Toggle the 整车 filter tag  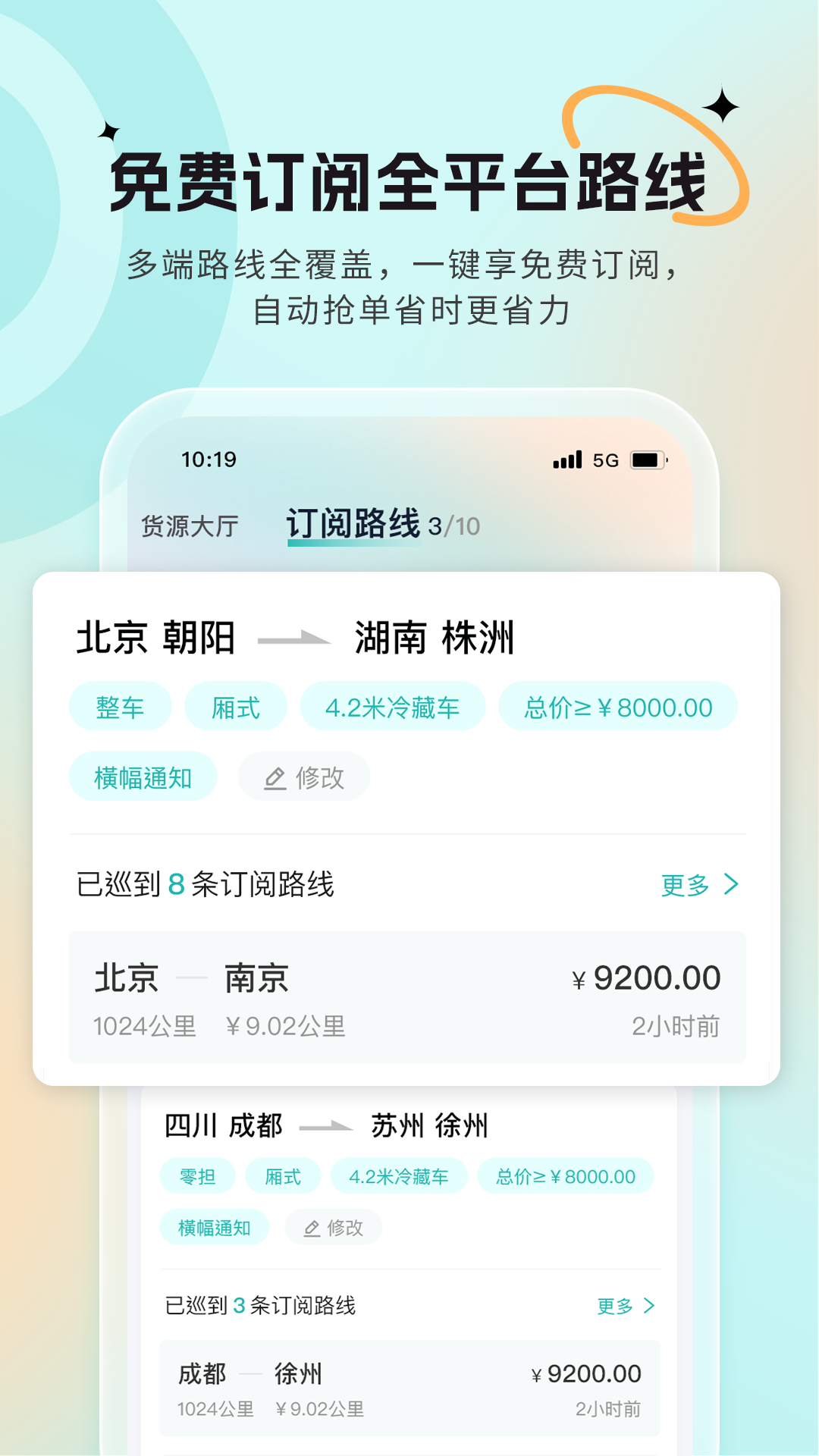tap(119, 706)
